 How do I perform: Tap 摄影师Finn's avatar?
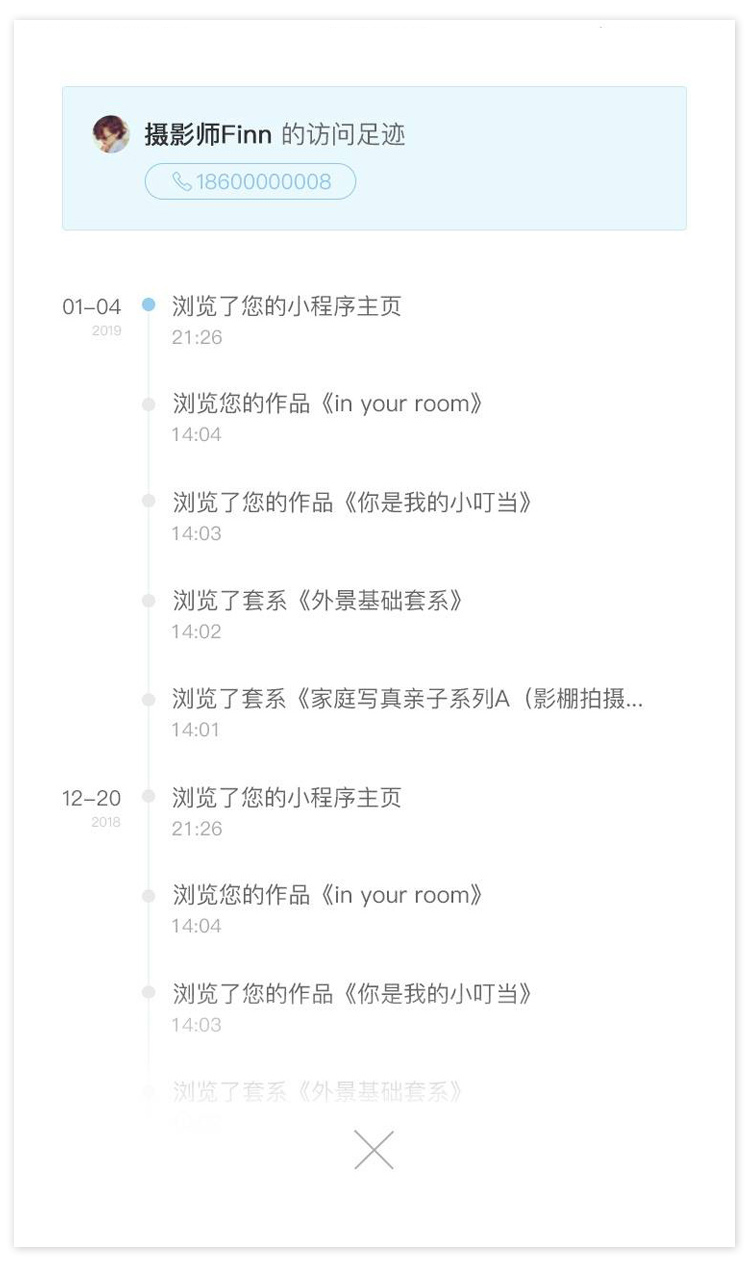(111, 134)
